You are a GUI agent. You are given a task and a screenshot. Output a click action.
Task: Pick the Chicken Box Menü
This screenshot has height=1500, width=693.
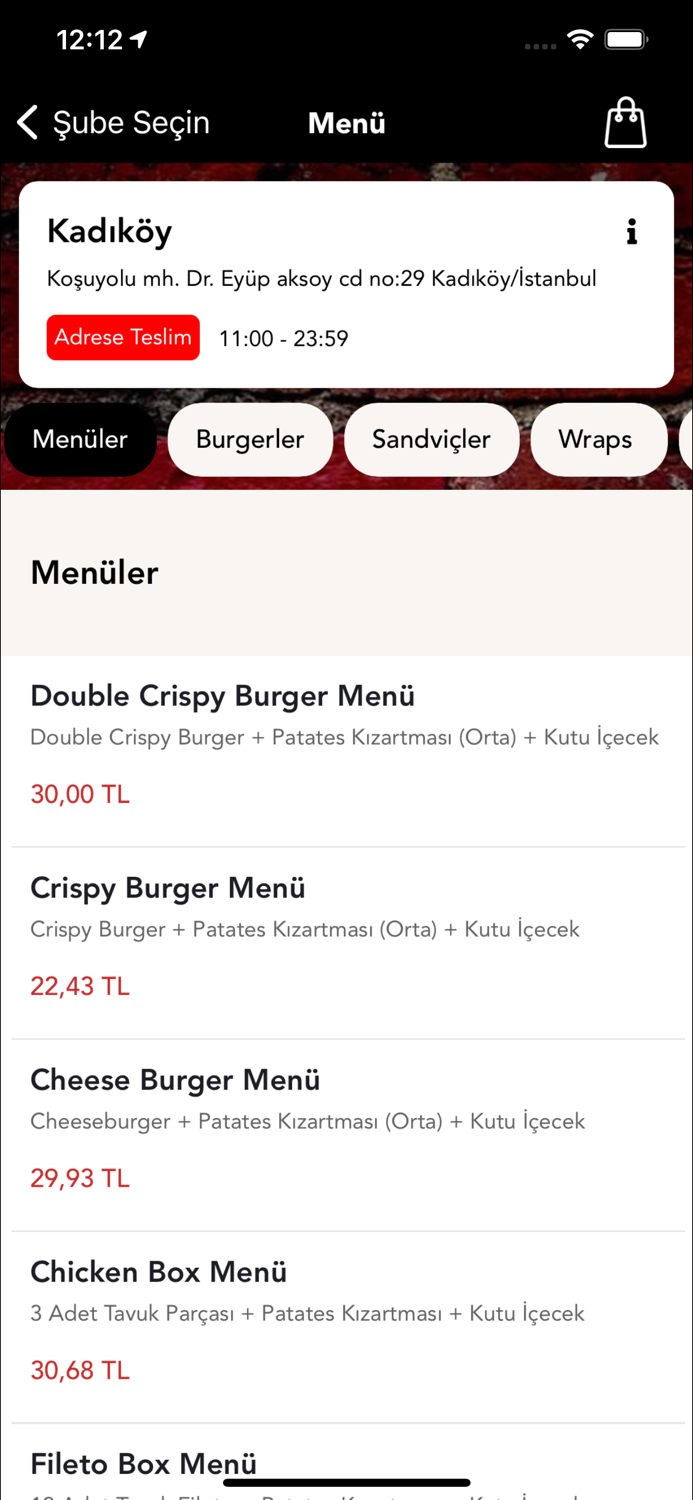(346, 1321)
